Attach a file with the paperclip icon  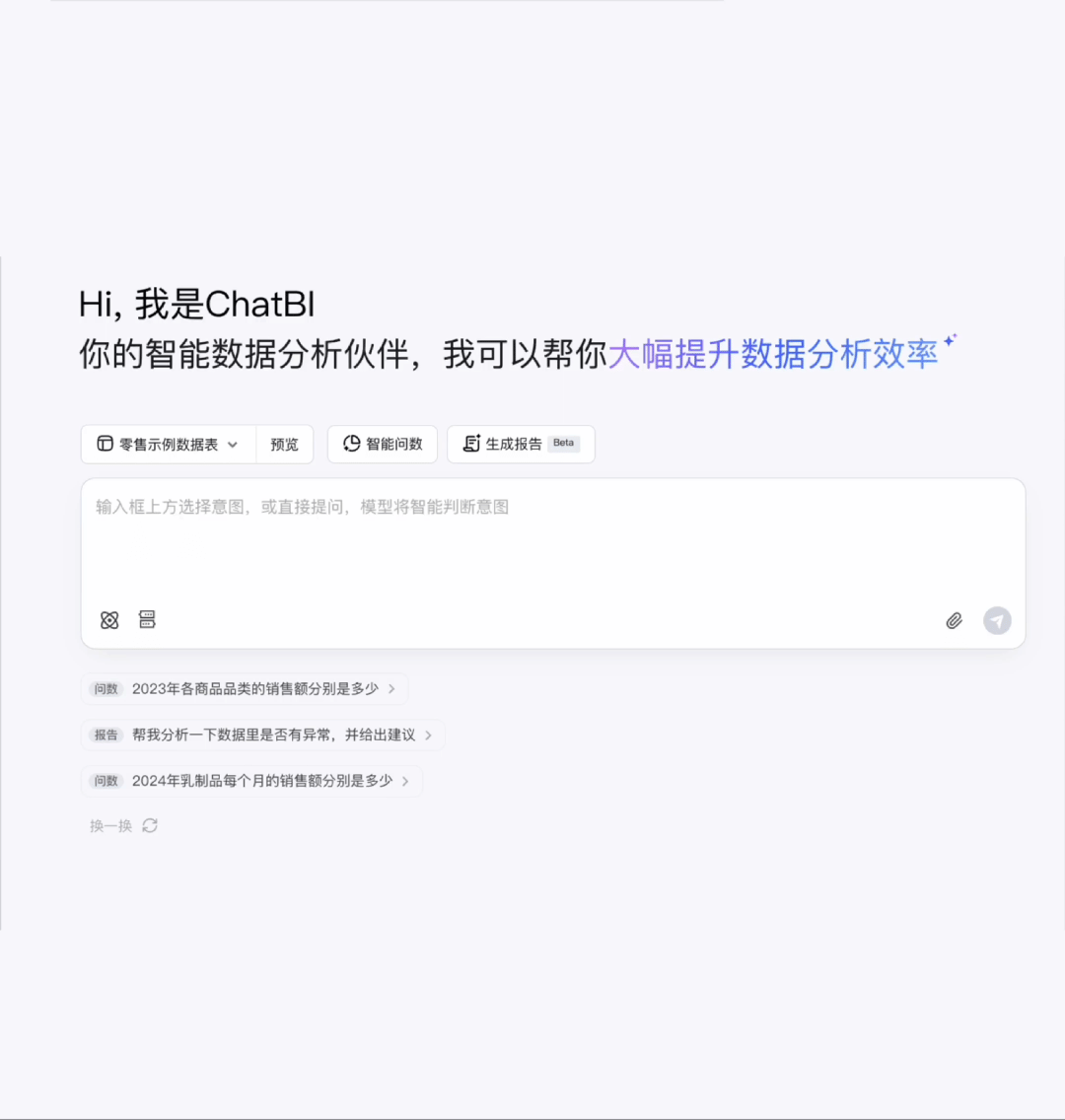954,621
